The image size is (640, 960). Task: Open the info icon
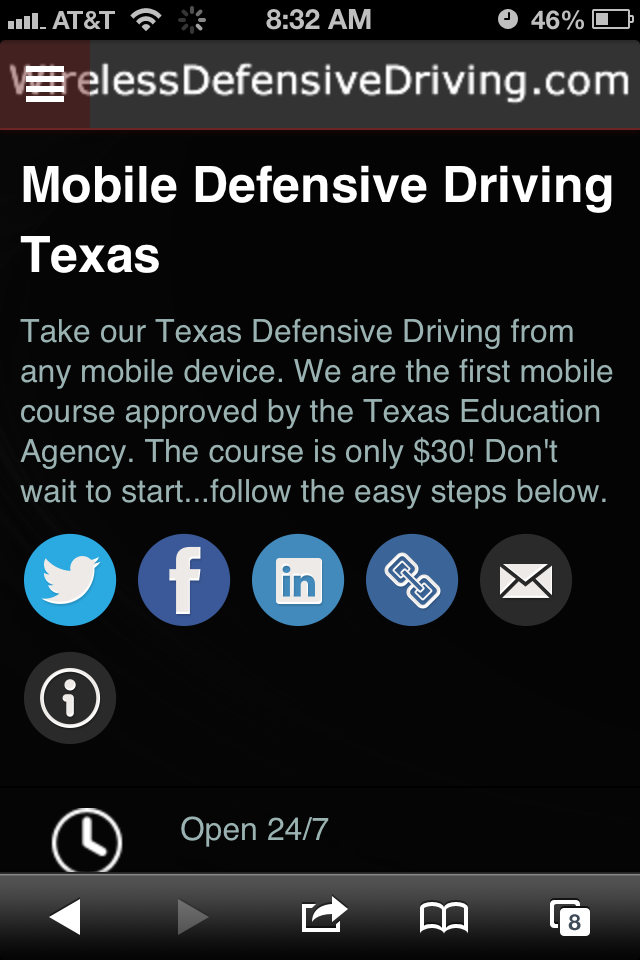point(70,698)
